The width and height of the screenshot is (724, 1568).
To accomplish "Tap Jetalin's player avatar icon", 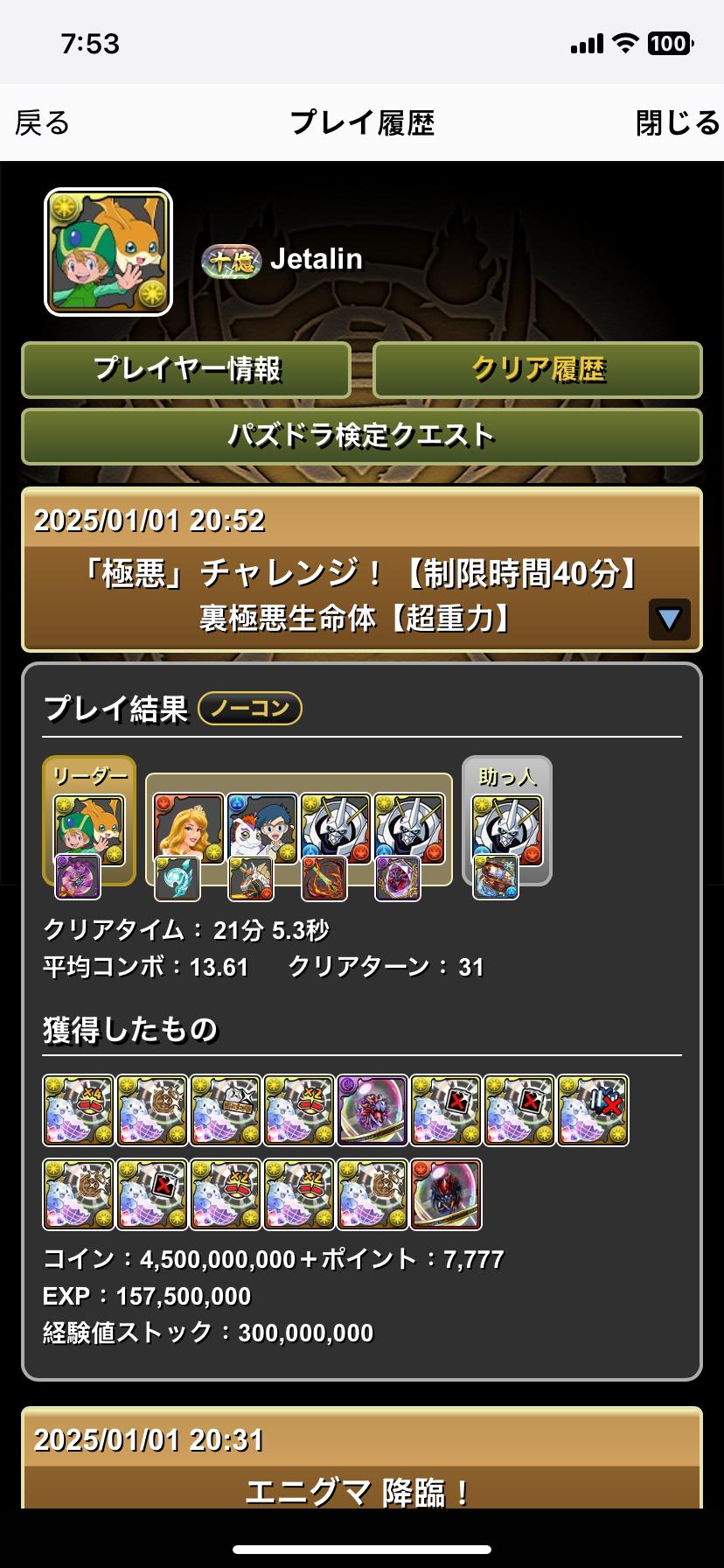I will click(x=108, y=252).
